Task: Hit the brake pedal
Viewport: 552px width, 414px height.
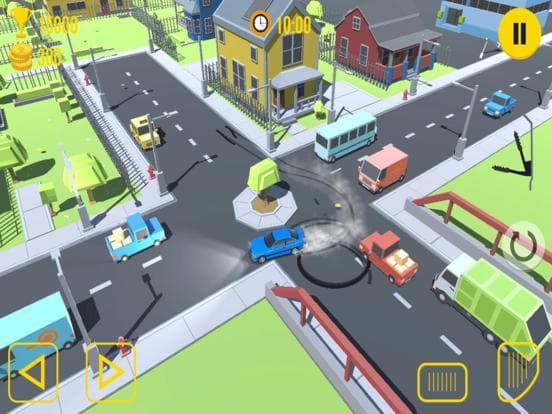Action: click(x=443, y=382)
